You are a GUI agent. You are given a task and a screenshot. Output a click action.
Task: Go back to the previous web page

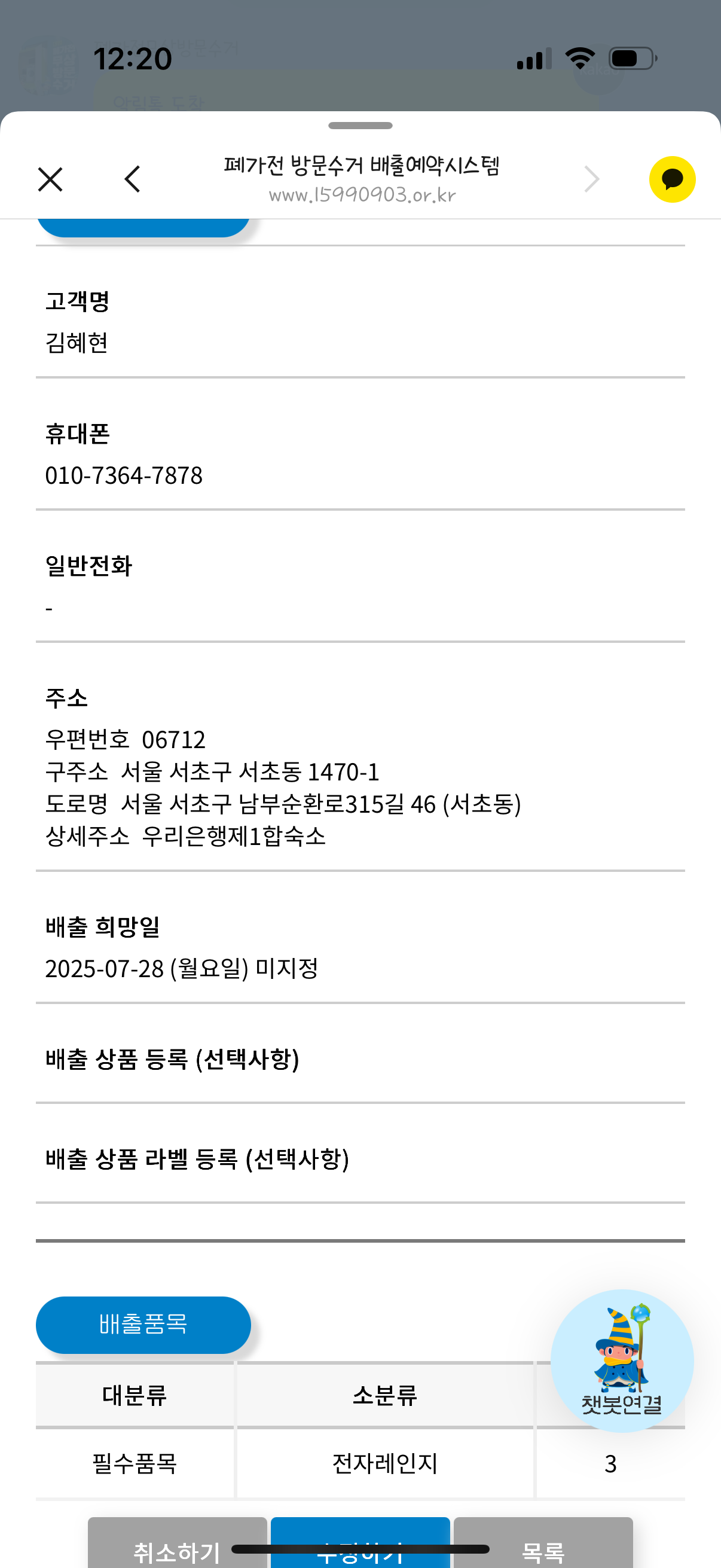pos(133,179)
